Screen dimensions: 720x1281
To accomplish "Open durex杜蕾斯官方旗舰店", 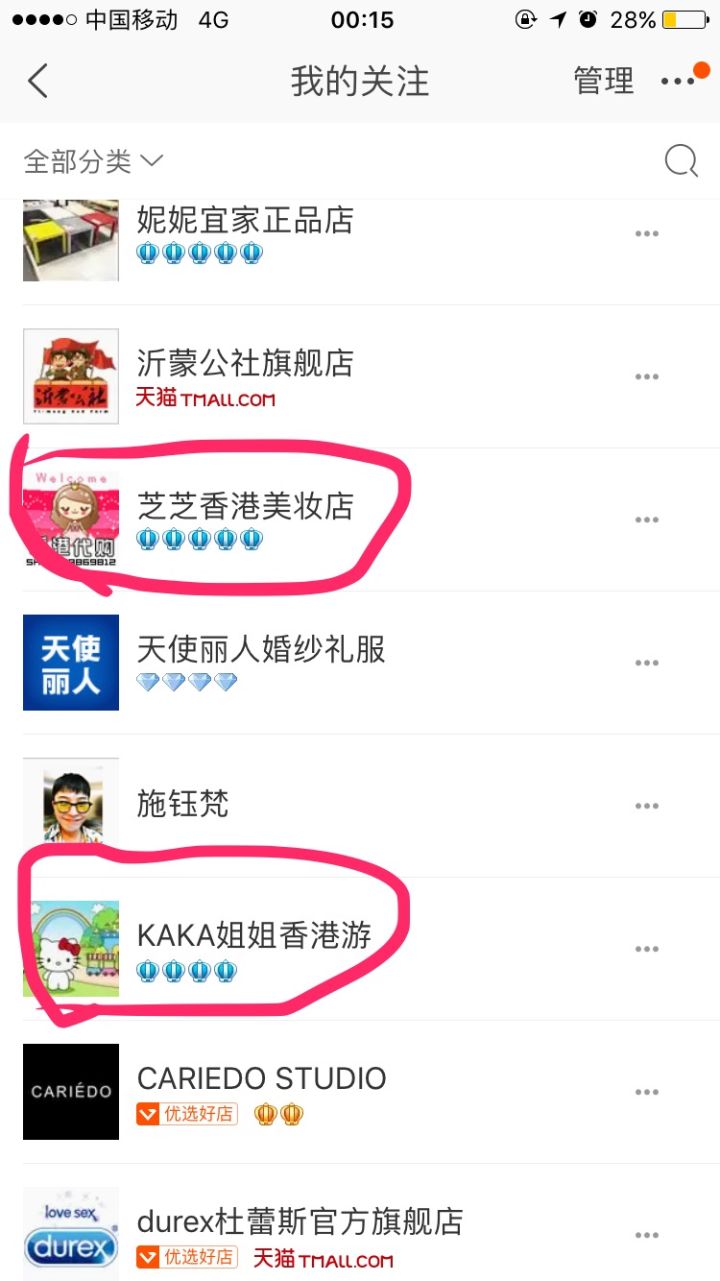I will pos(300,1222).
